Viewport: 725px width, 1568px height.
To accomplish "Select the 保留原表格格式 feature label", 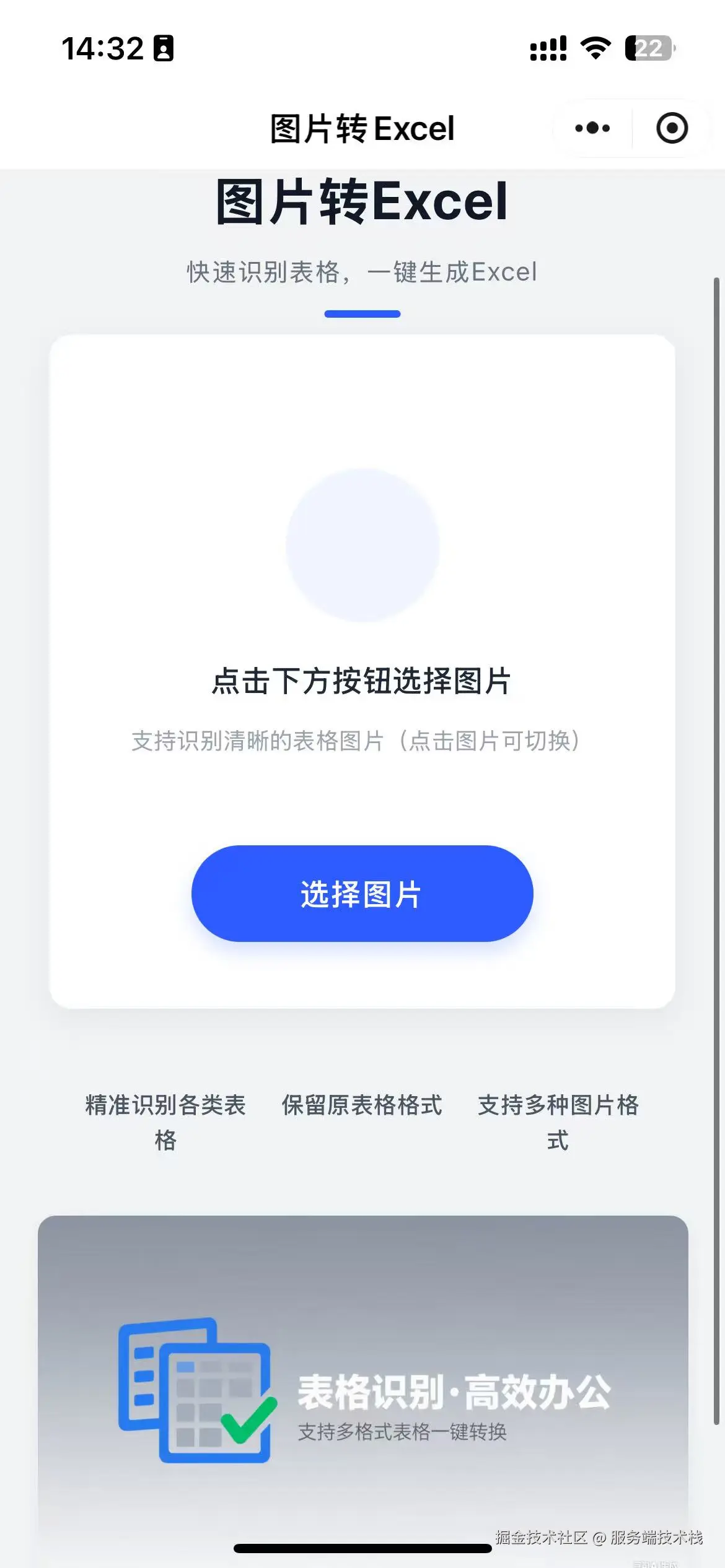I will (361, 1105).
